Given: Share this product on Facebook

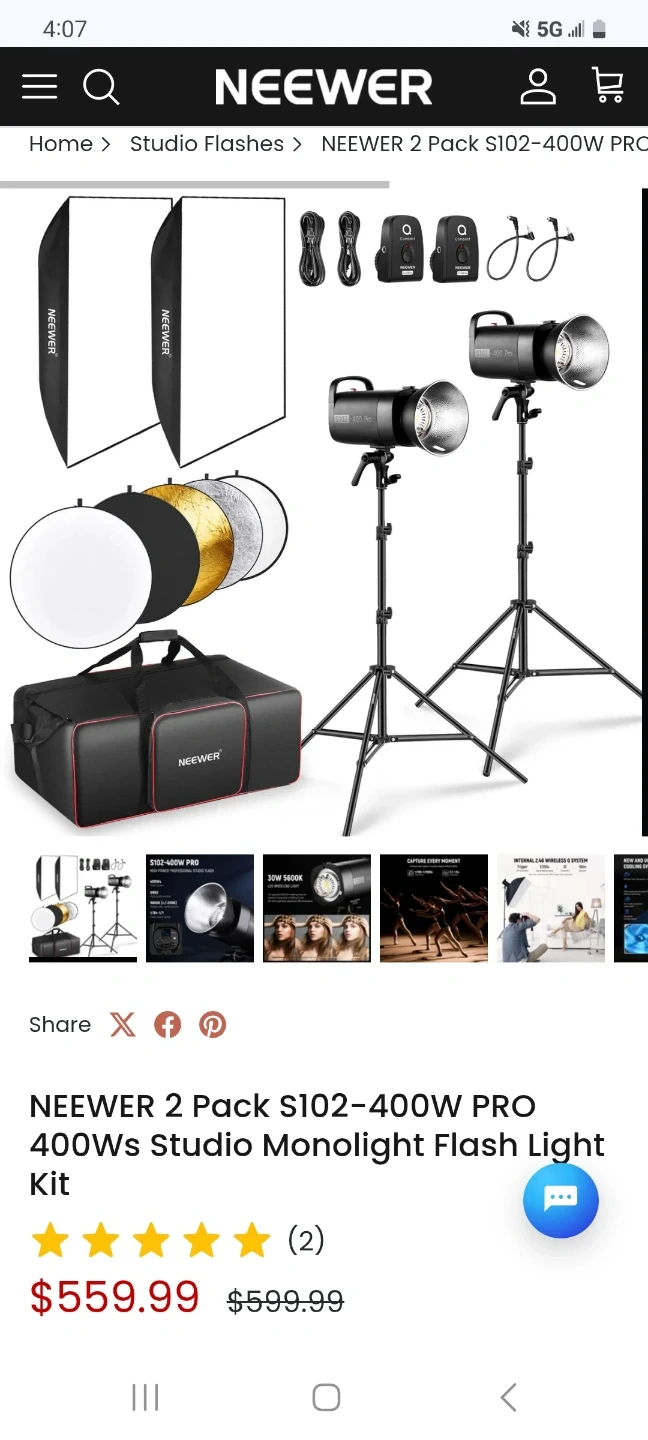Looking at the screenshot, I should click(168, 1025).
